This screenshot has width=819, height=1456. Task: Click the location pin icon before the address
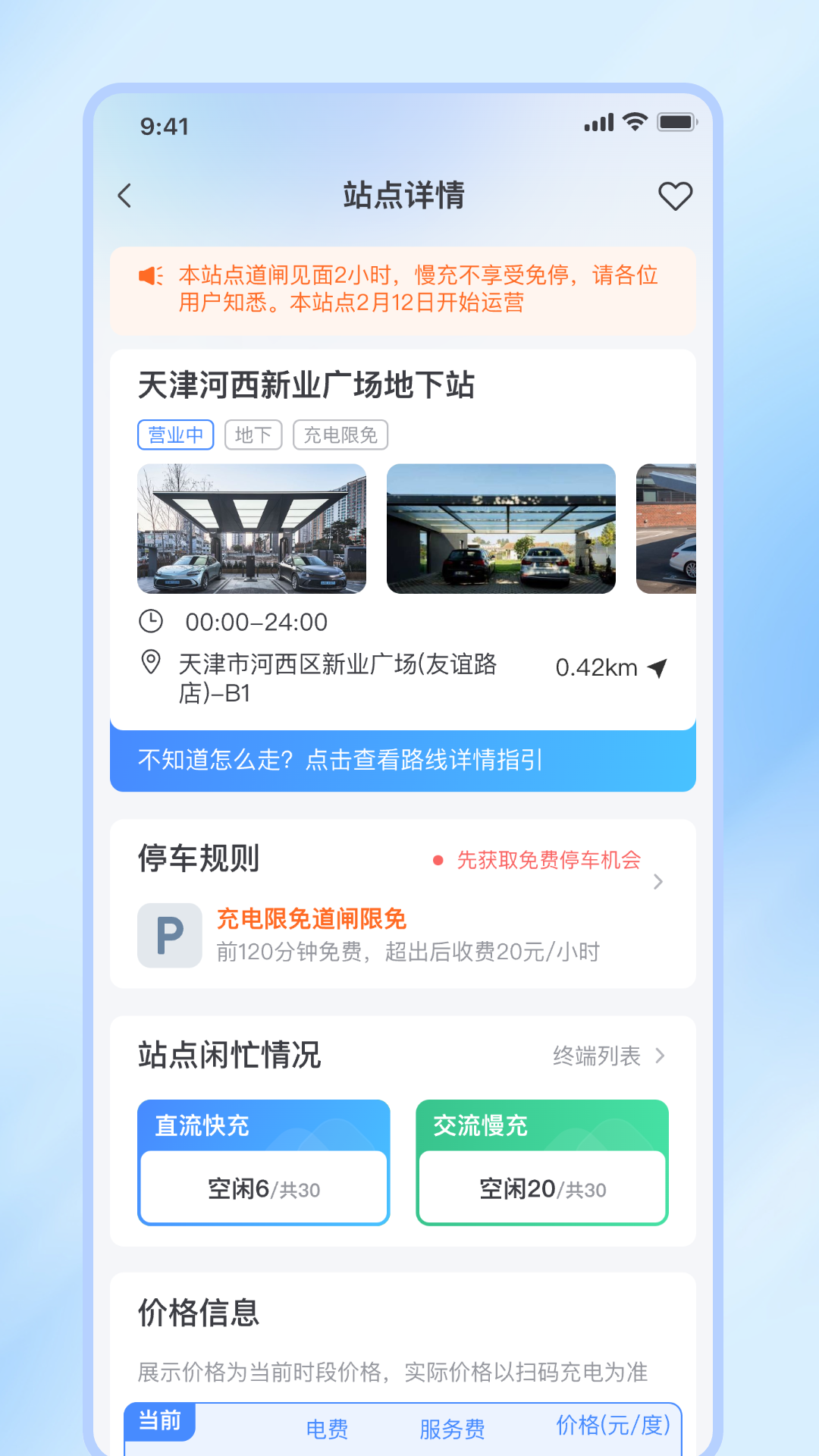click(149, 661)
